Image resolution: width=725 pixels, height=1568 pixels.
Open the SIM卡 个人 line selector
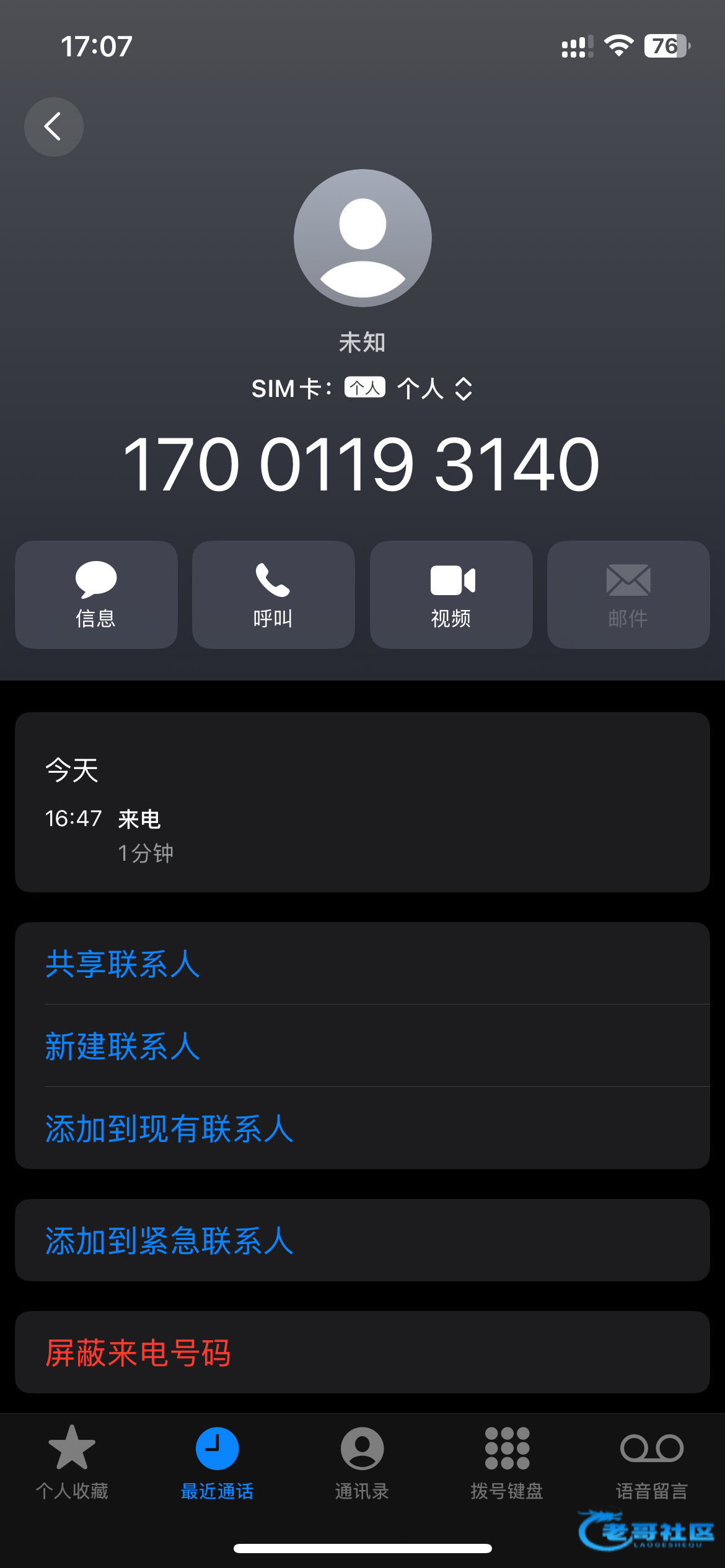362,389
